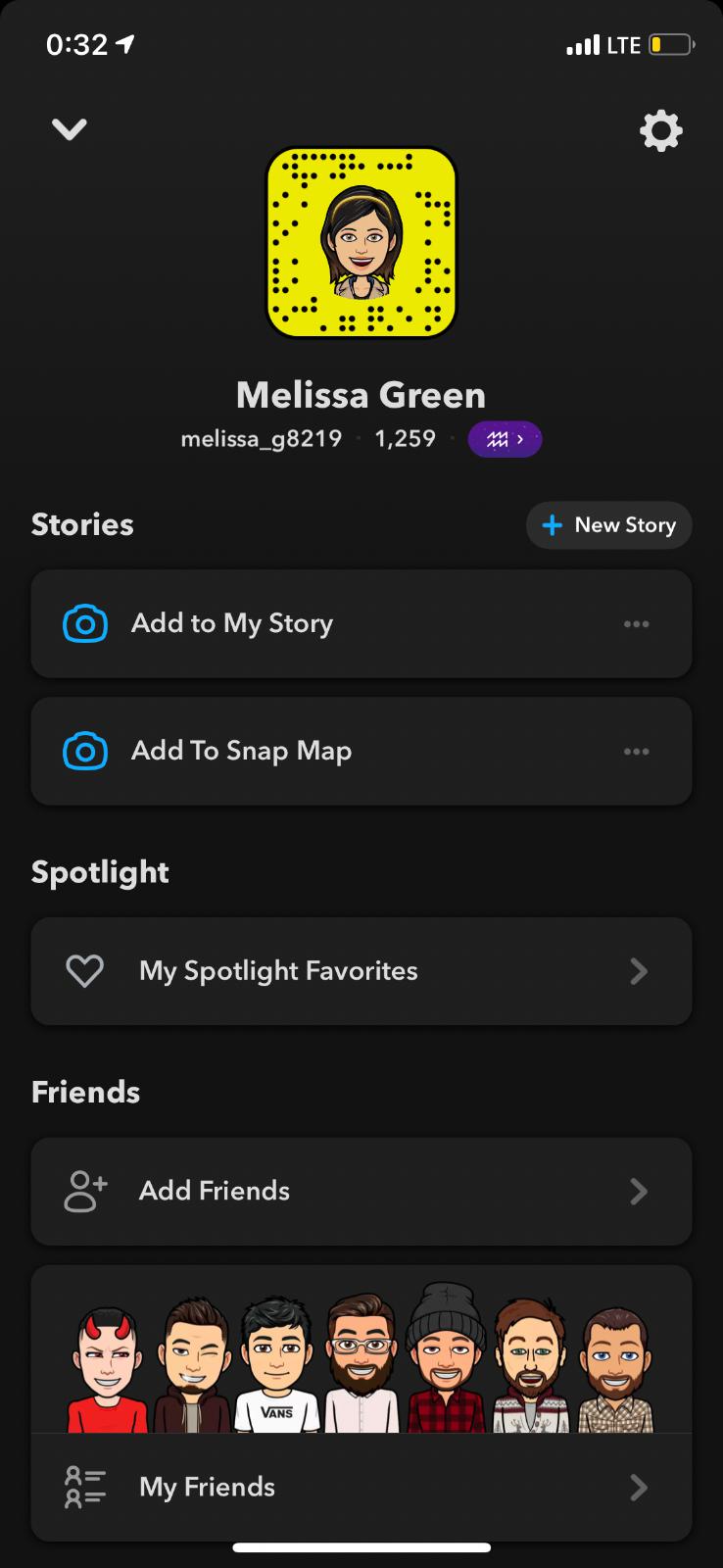Tap the purple zodiac sign badge
Viewport: 723px width, 1568px height.
point(505,439)
